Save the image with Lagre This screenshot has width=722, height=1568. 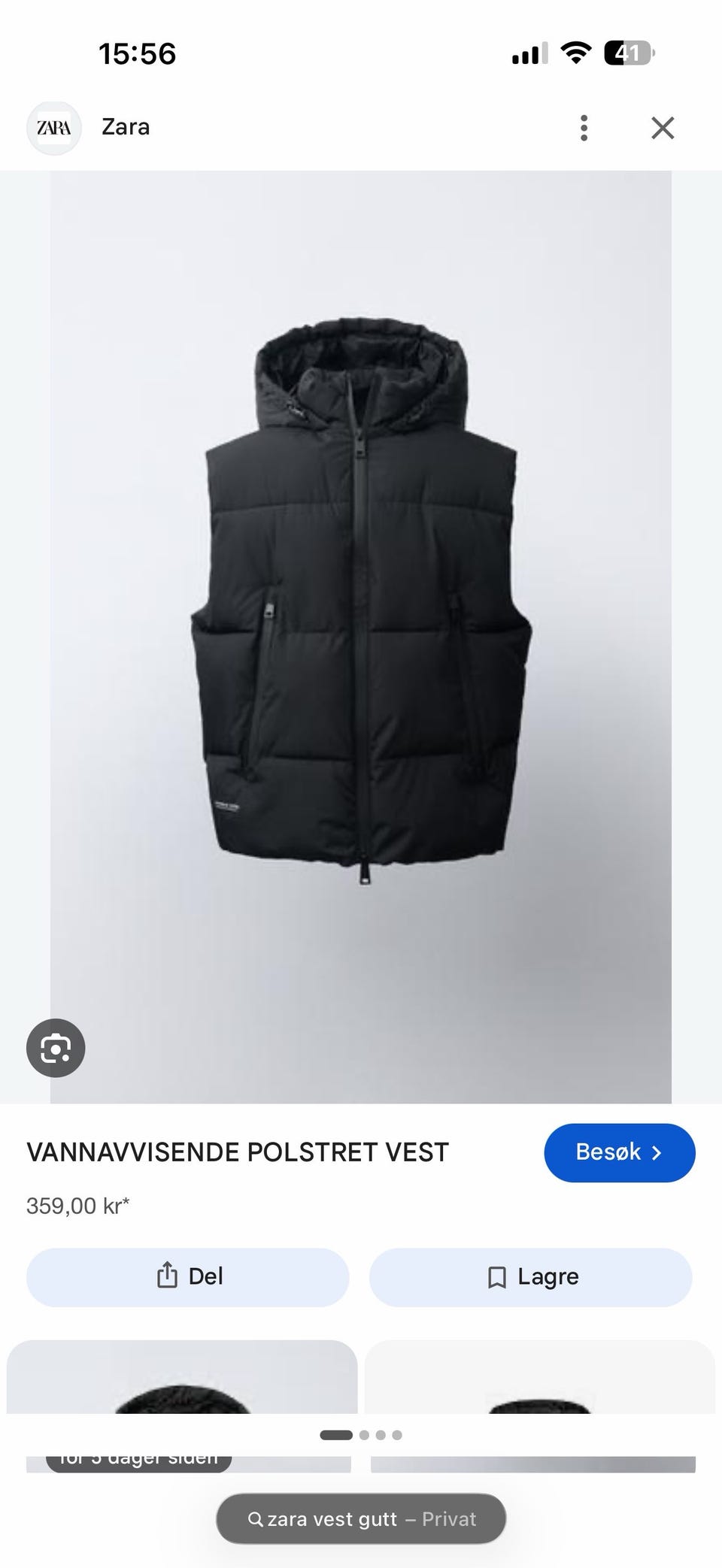coord(531,1276)
